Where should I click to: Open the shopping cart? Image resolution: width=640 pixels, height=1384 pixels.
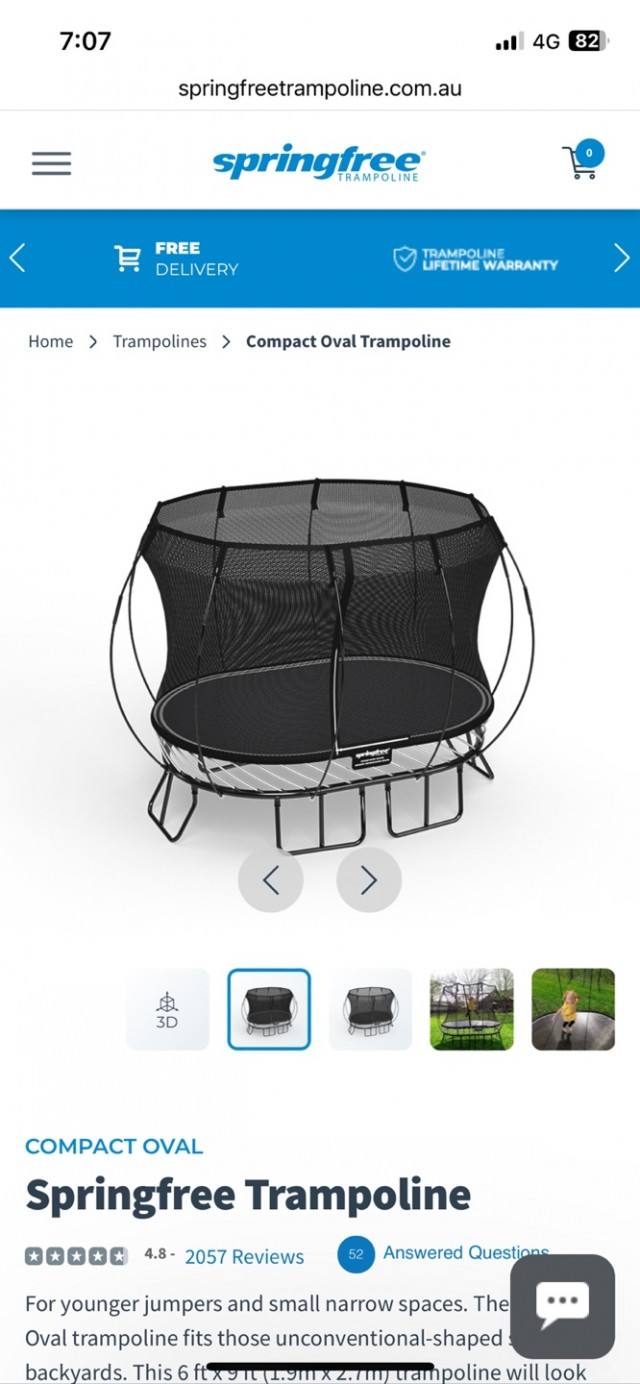click(x=582, y=161)
